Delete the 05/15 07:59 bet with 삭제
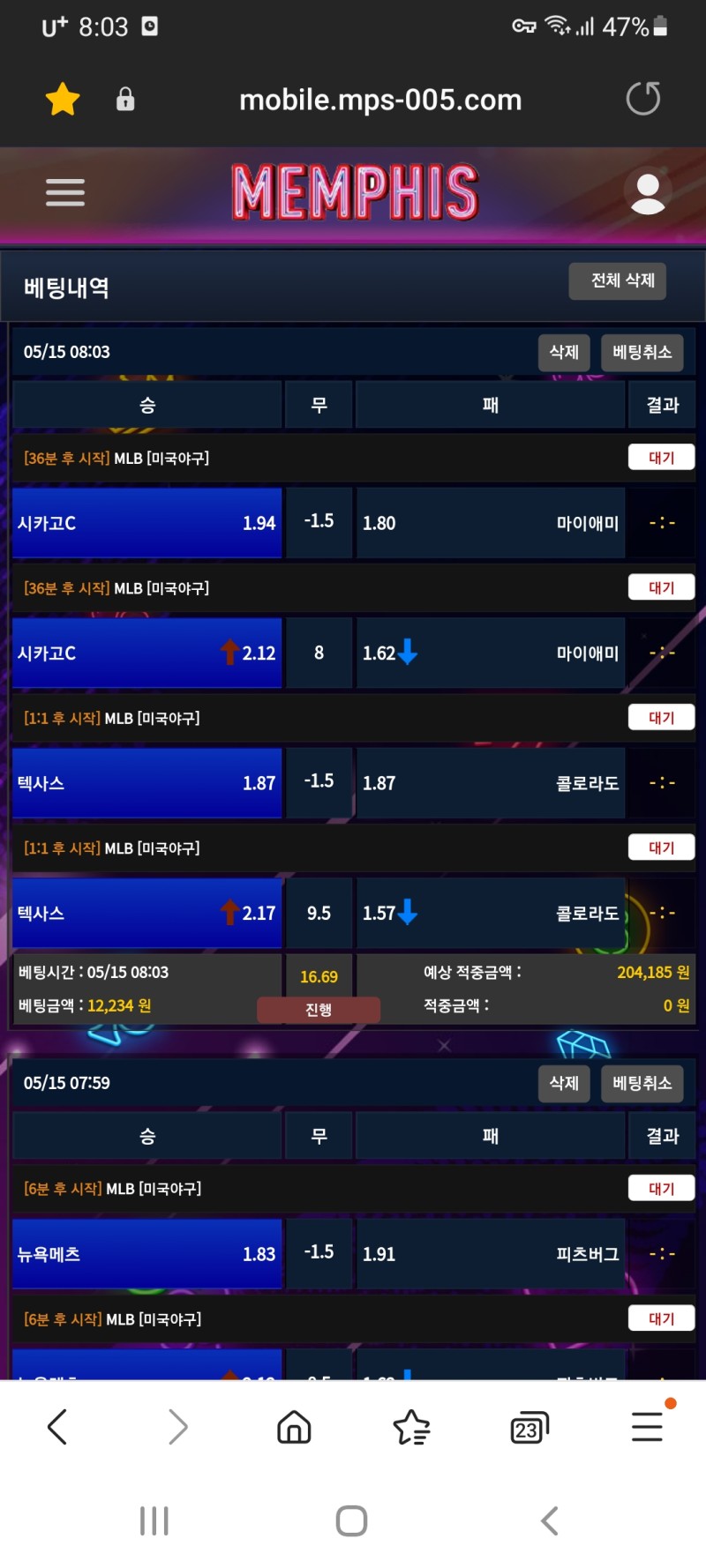The width and height of the screenshot is (706, 1568). pos(563,1083)
